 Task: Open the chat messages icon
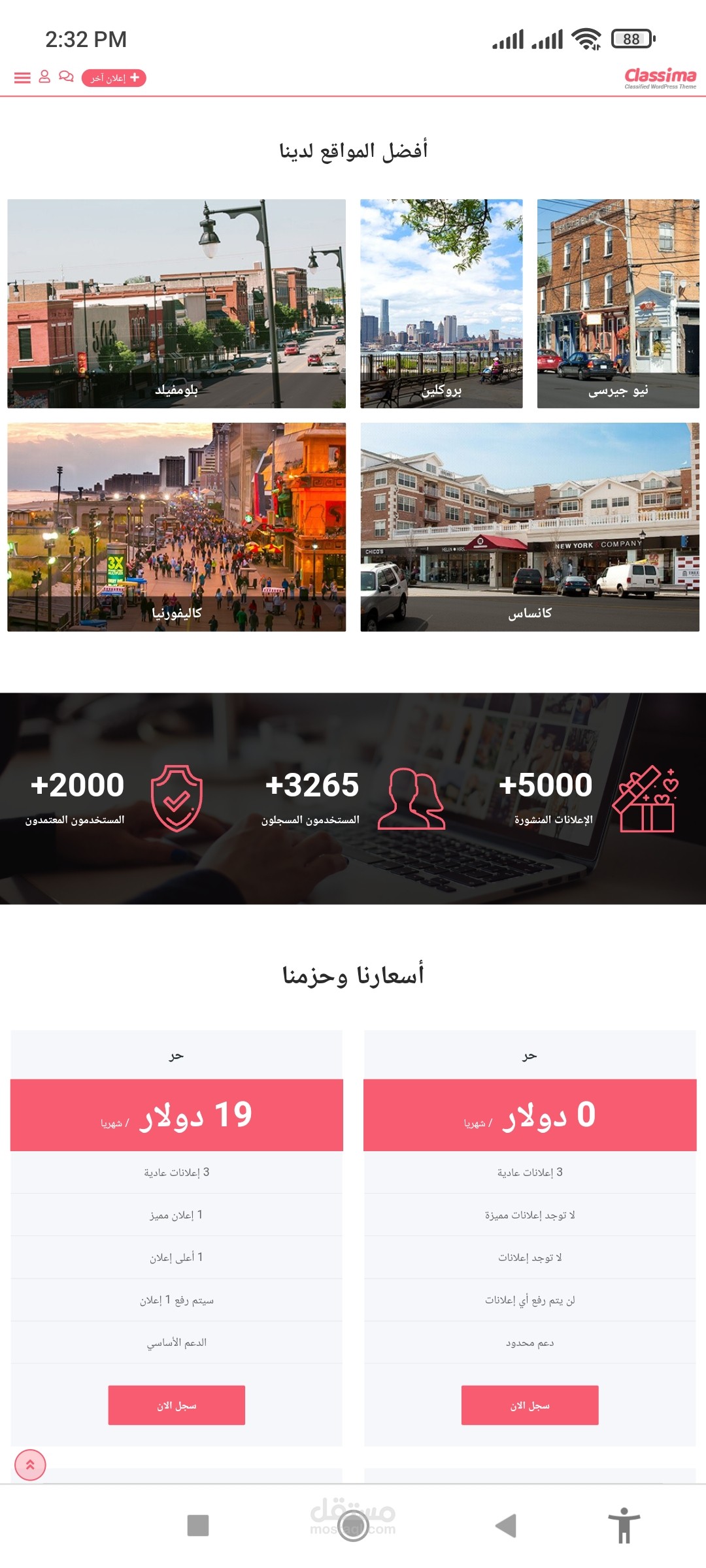(x=66, y=77)
